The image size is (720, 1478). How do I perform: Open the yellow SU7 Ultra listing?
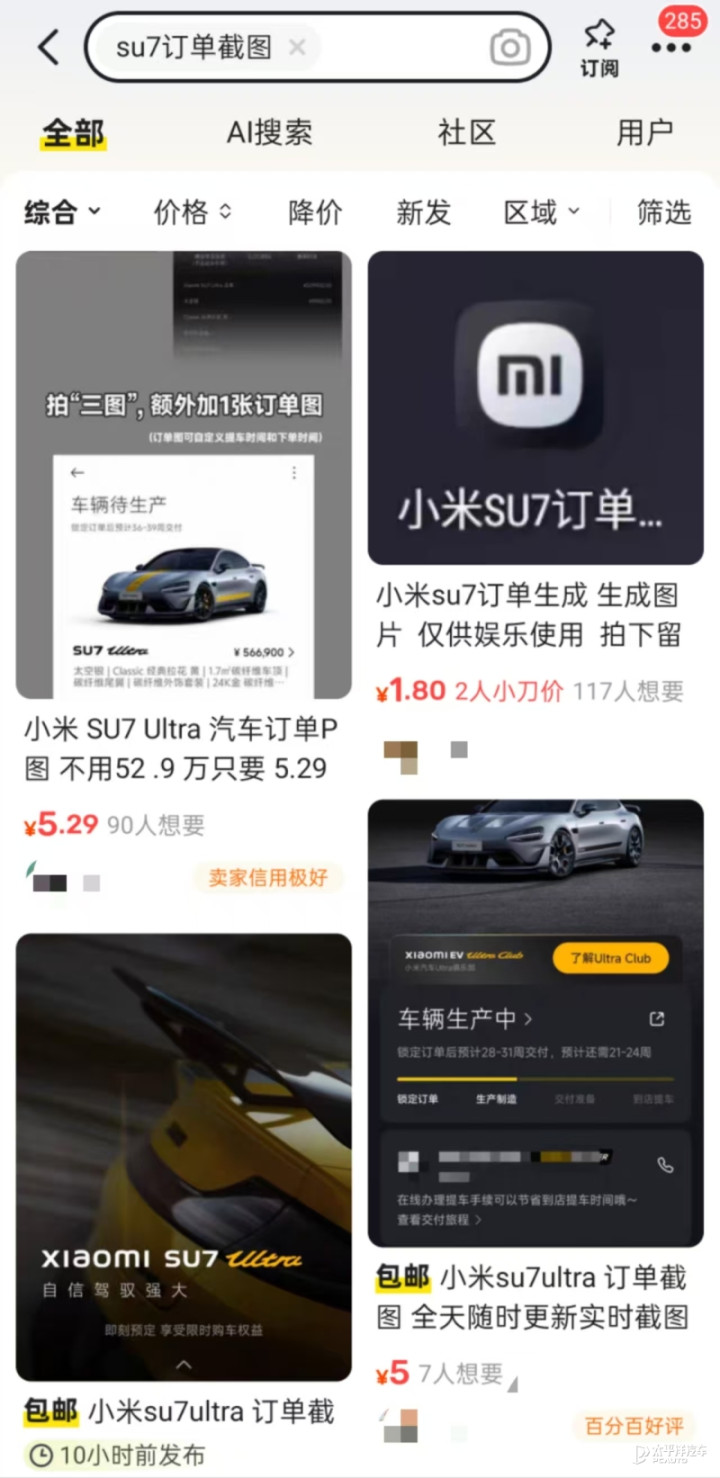click(184, 1200)
